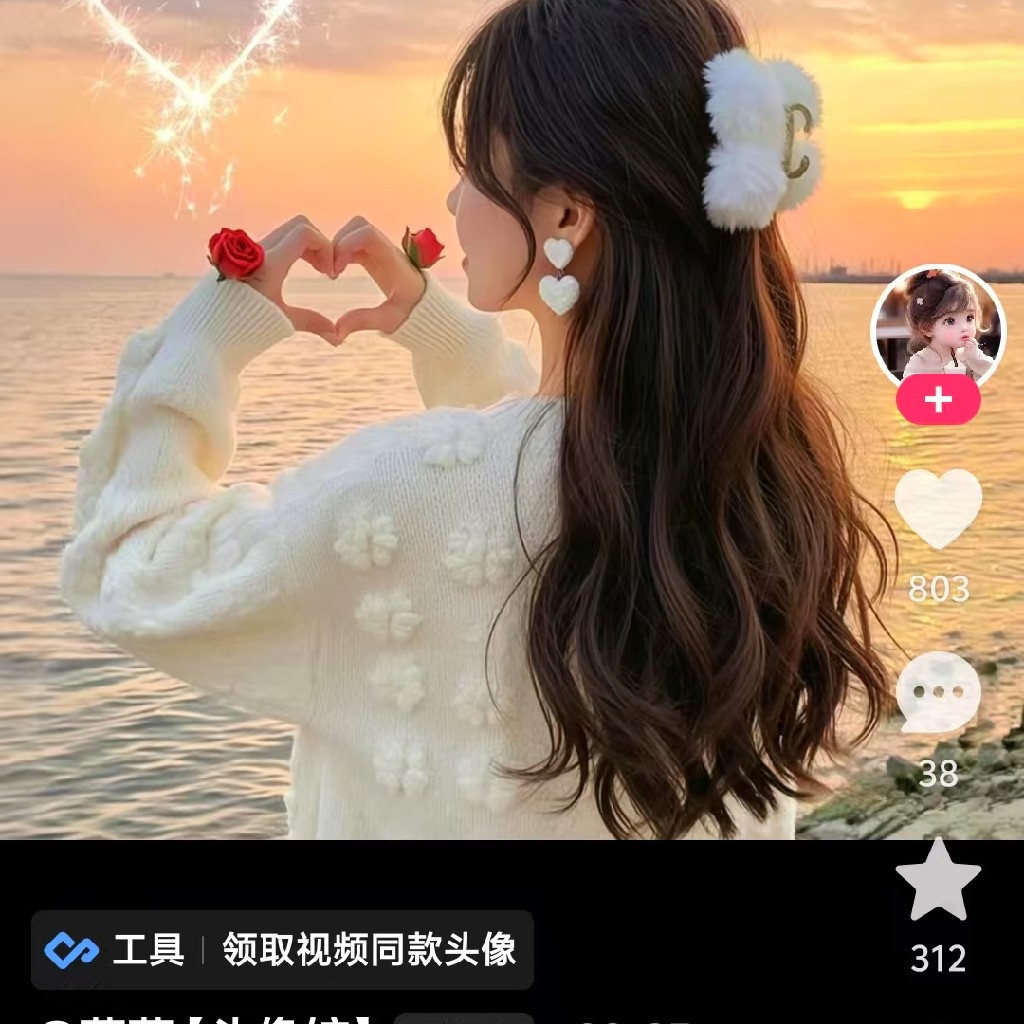This screenshot has height=1024, width=1024.
Task: Follow the creator with the plus button
Action: tap(938, 401)
